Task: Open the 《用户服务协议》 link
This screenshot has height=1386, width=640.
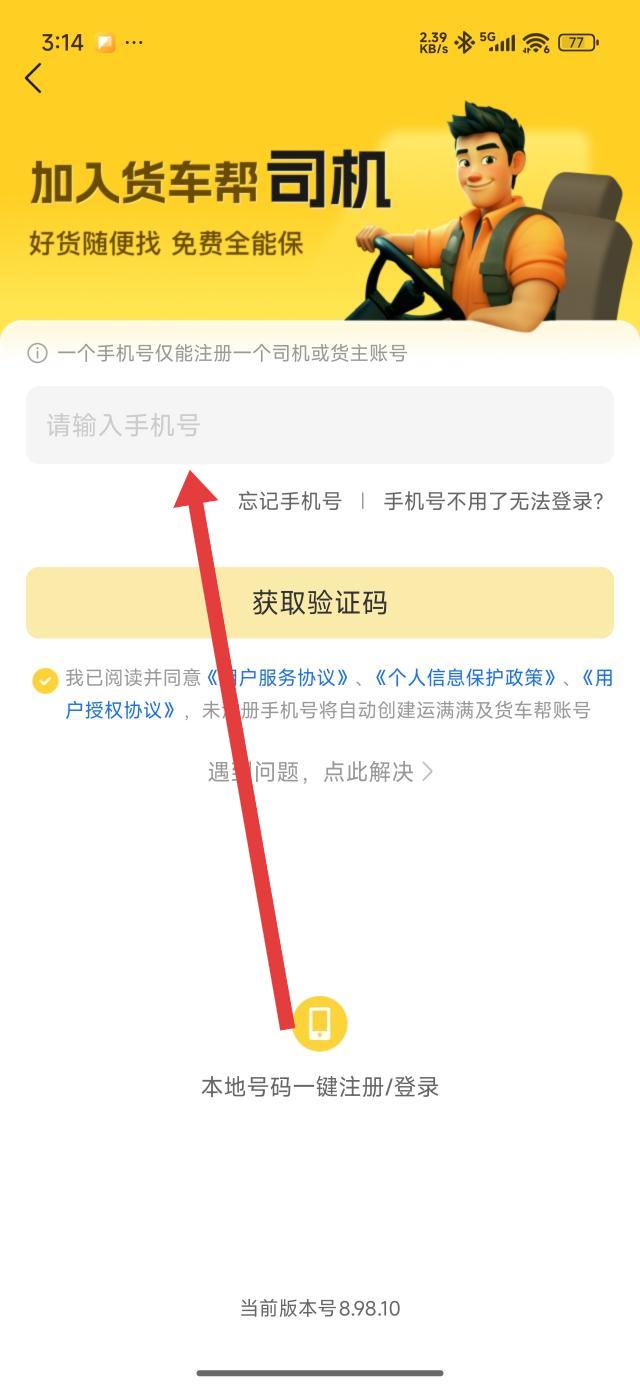Action: (280, 678)
